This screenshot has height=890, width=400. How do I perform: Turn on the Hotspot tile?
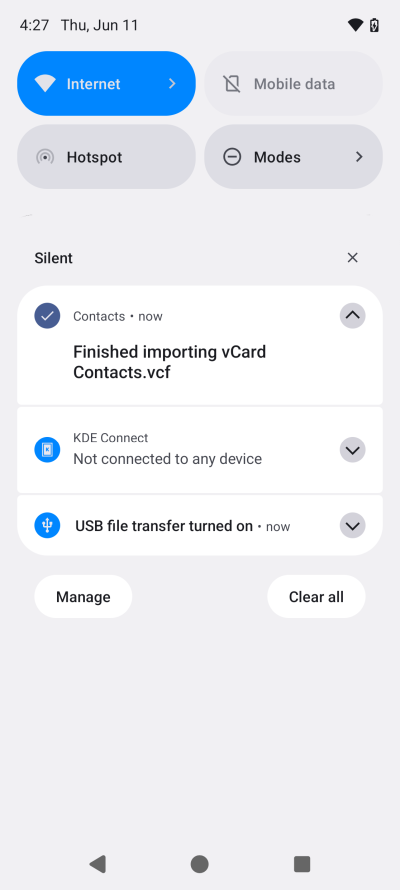106,157
